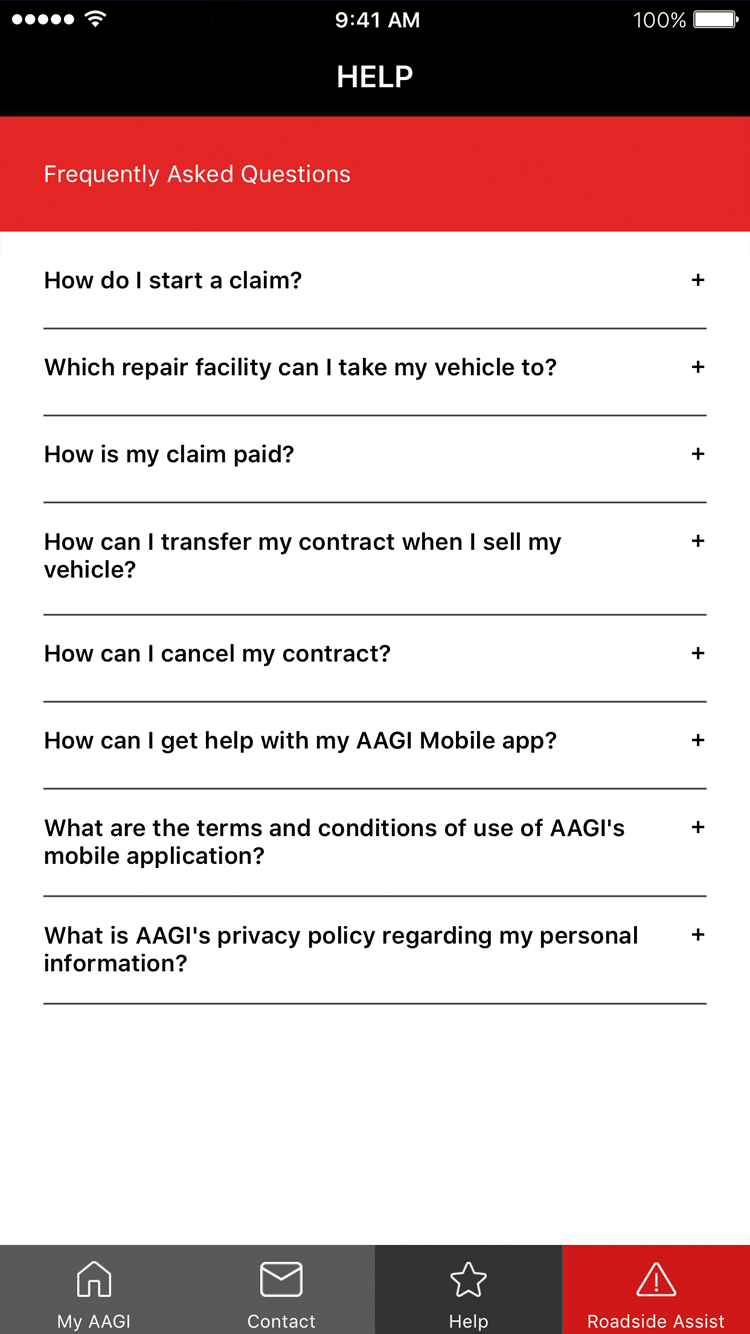This screenshot has height=1334, width=750.
Task: Go to Roadside Assist
Action: pos(656,1290)
